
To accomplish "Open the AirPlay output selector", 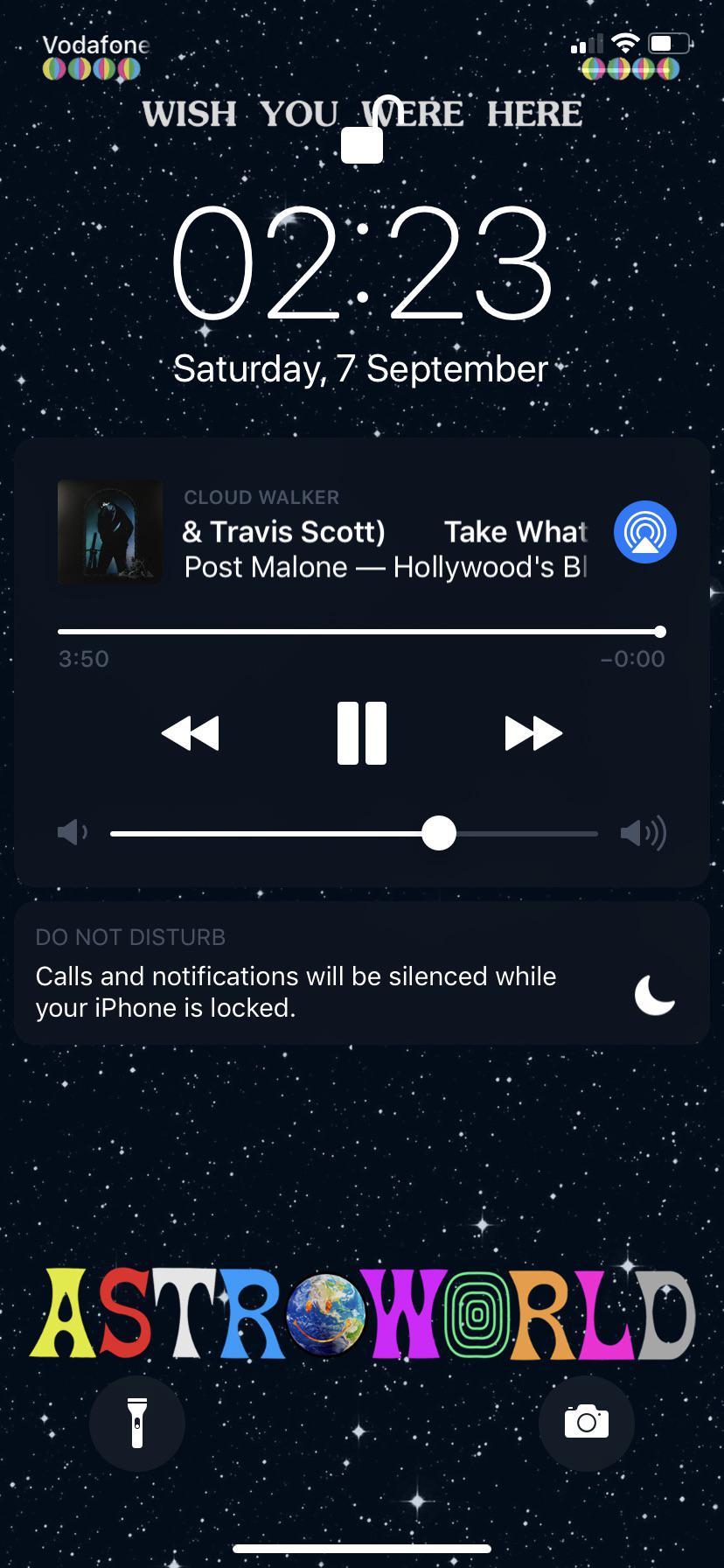I will coord(645,532).
